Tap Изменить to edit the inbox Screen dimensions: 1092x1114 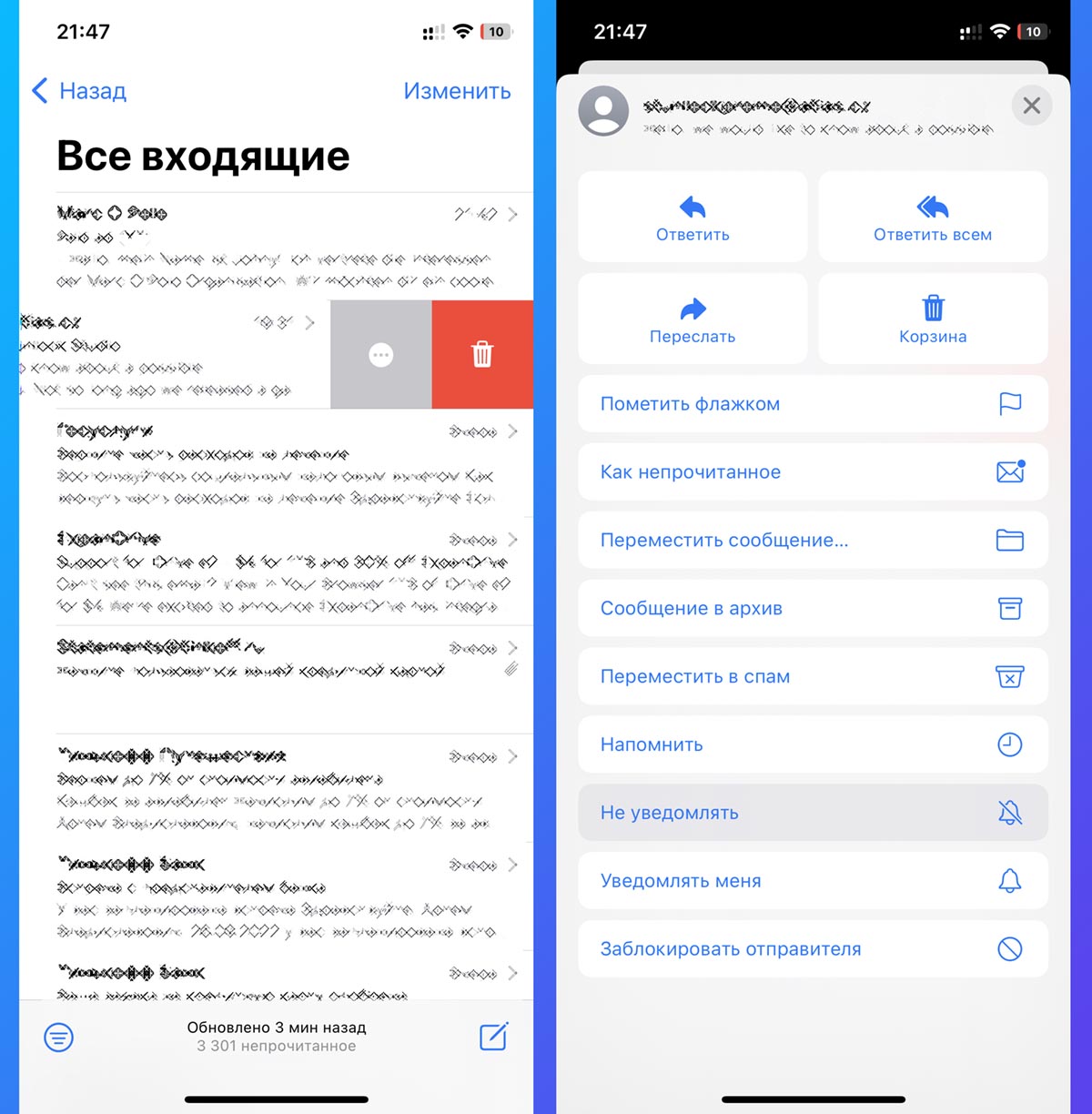[457, 91]
